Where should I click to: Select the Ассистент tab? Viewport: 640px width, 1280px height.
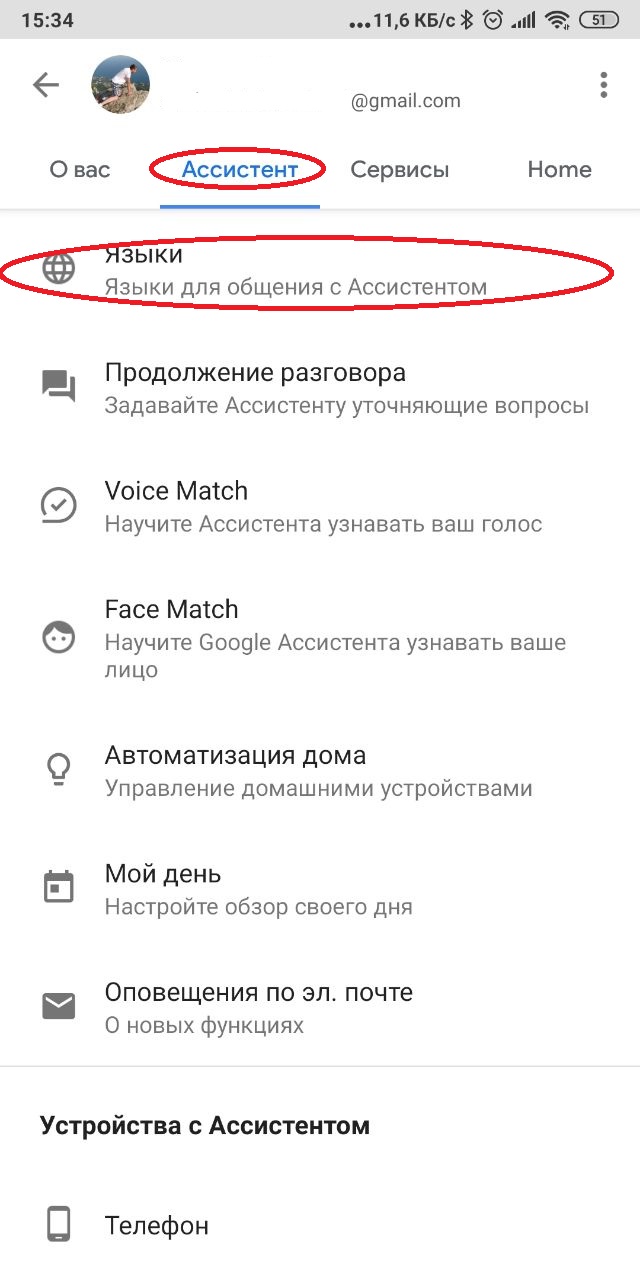point(240,170)
